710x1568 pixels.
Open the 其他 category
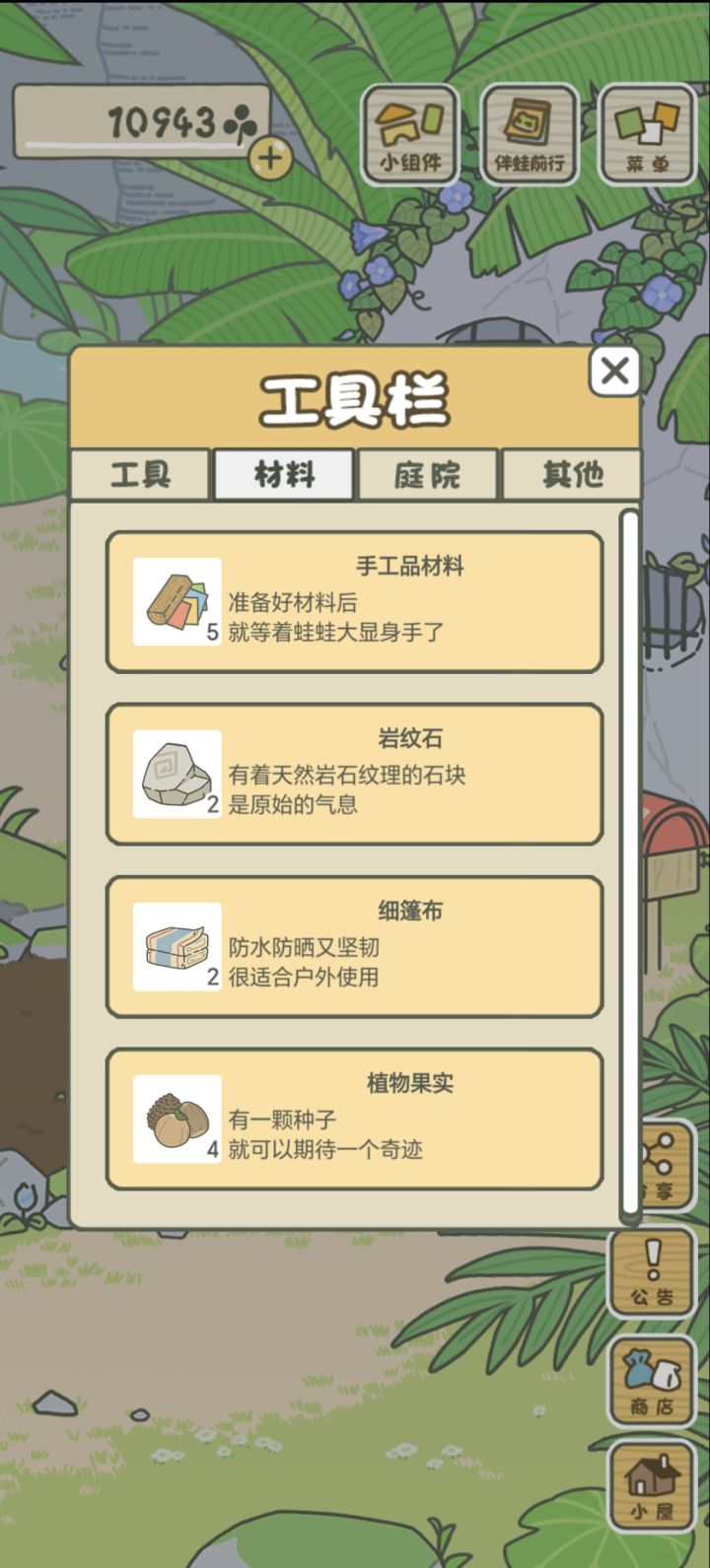(571, 474)
